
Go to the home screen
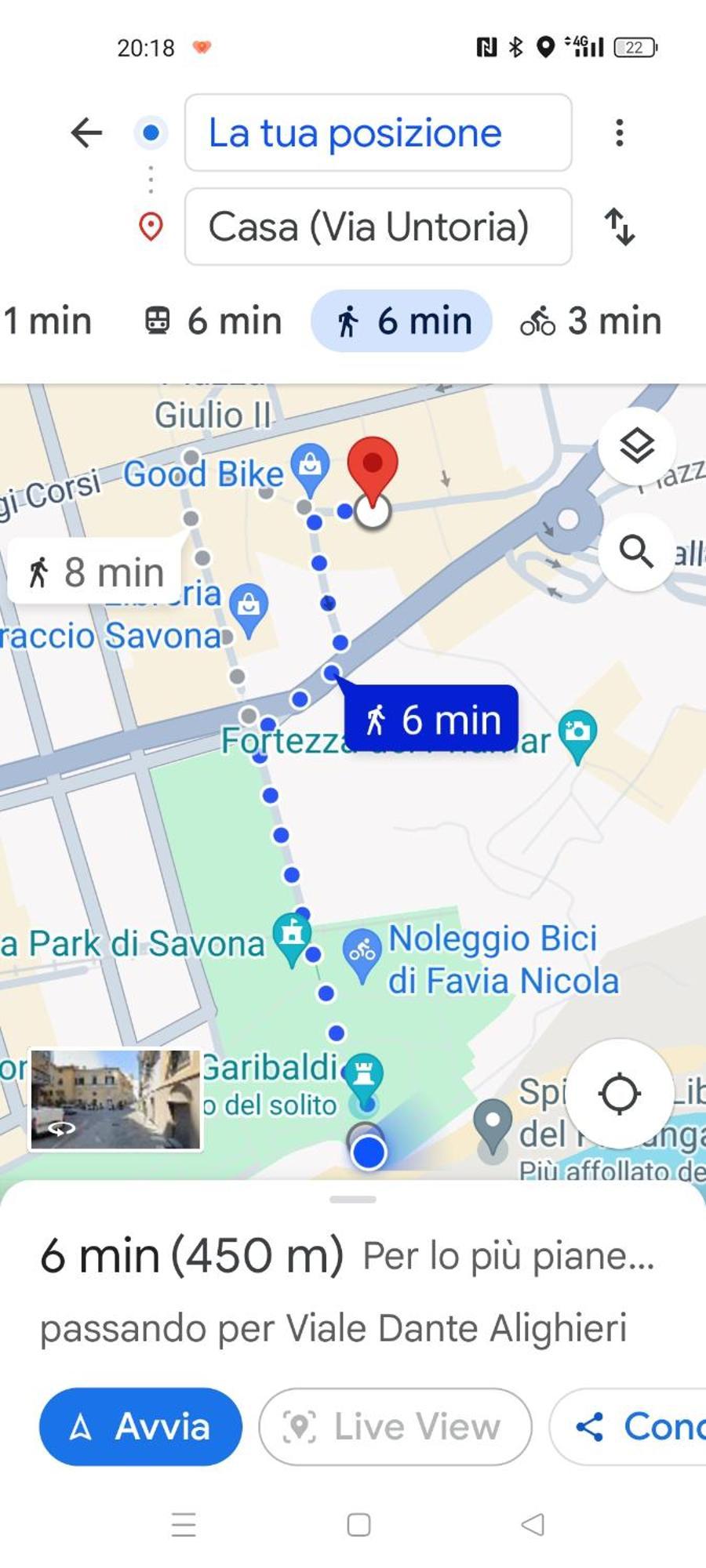click(358, 1524)
